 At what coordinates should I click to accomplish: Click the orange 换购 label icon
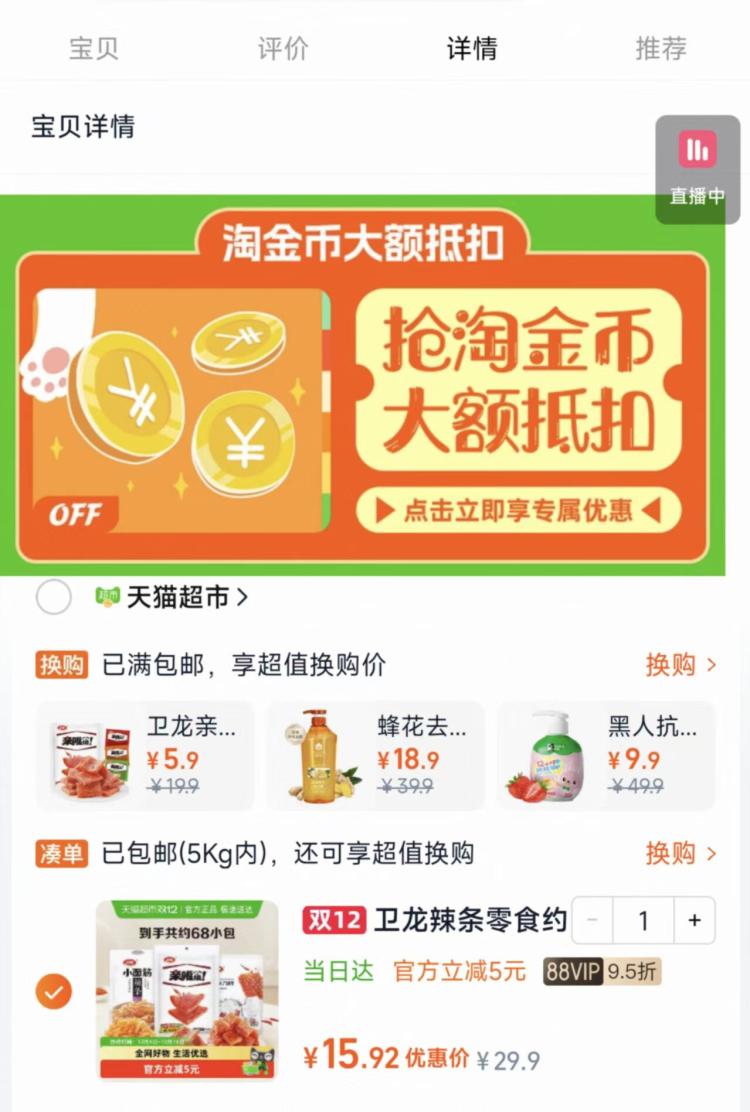pos(60,663)
